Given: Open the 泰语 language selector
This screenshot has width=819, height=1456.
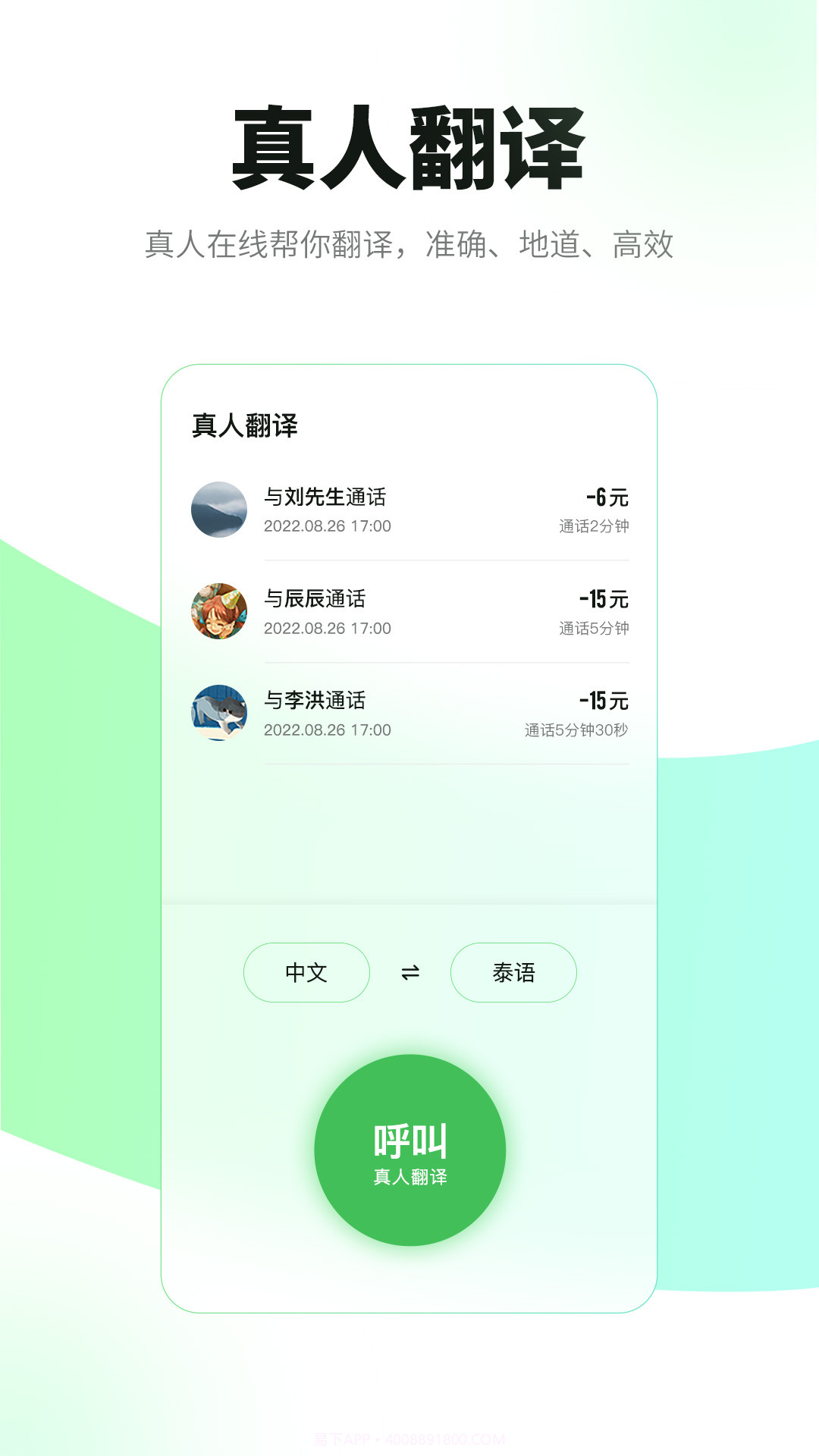Looking at the screenshot, I should (513, 973).
